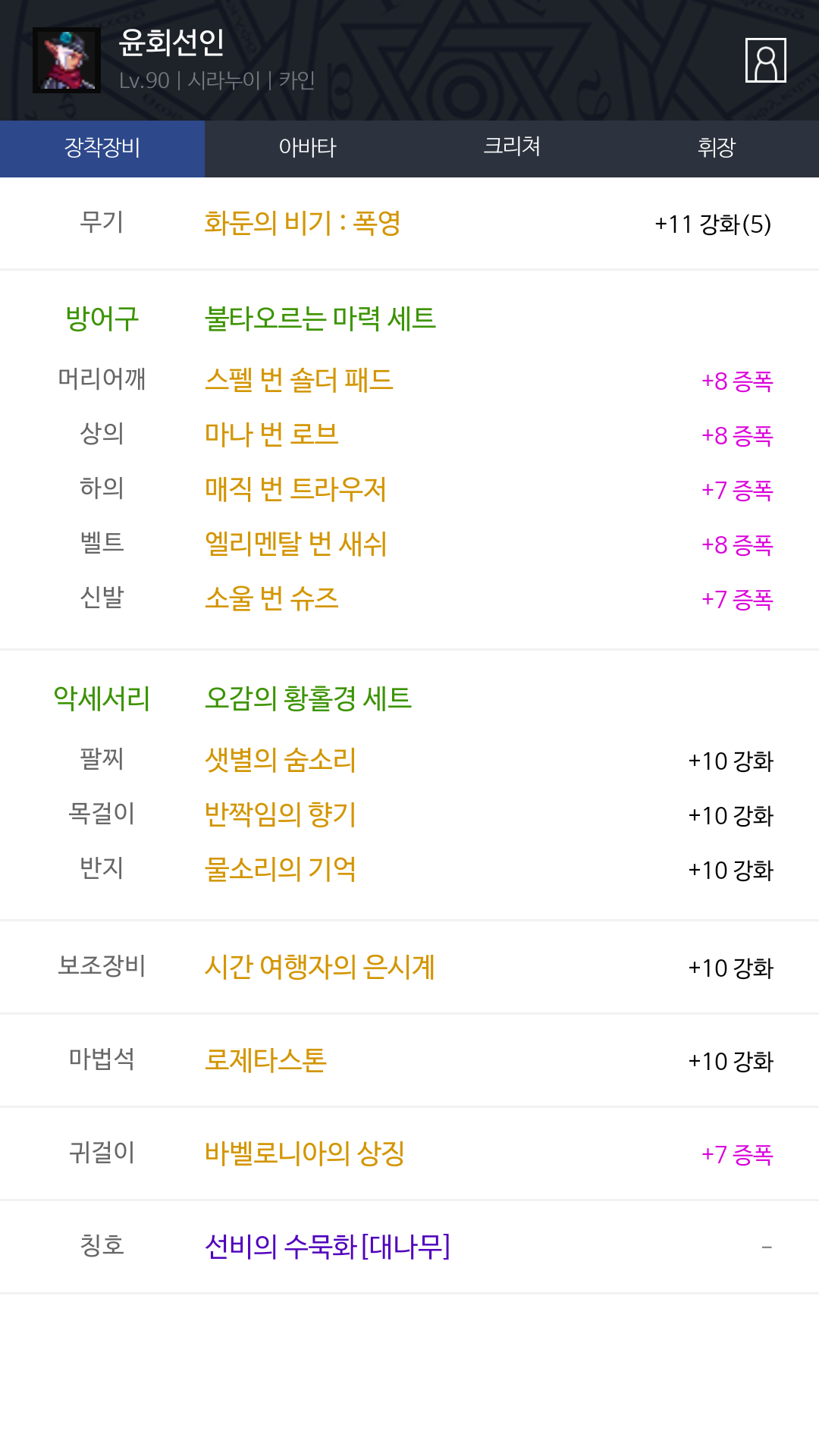Tap 매직 번 트라우저 item

(296, 489)
